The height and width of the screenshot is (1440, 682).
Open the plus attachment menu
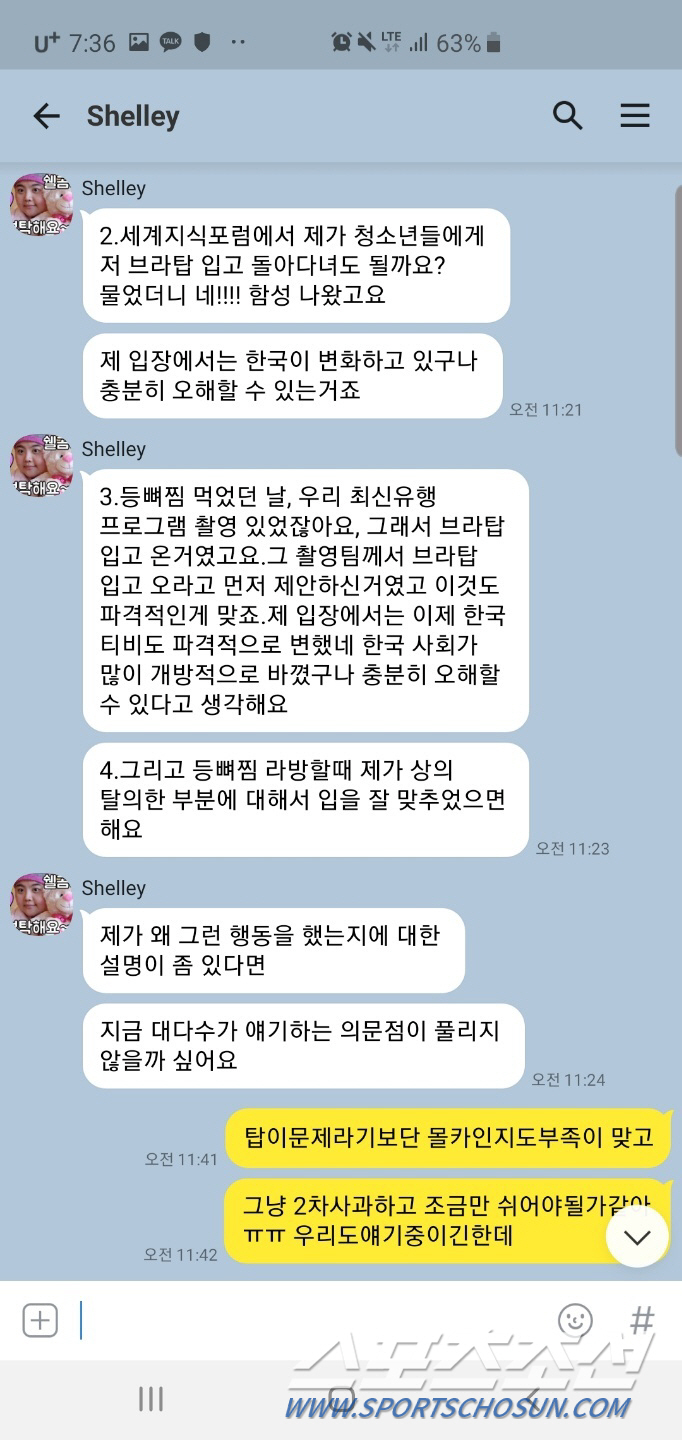click(x=40, y=1320)
